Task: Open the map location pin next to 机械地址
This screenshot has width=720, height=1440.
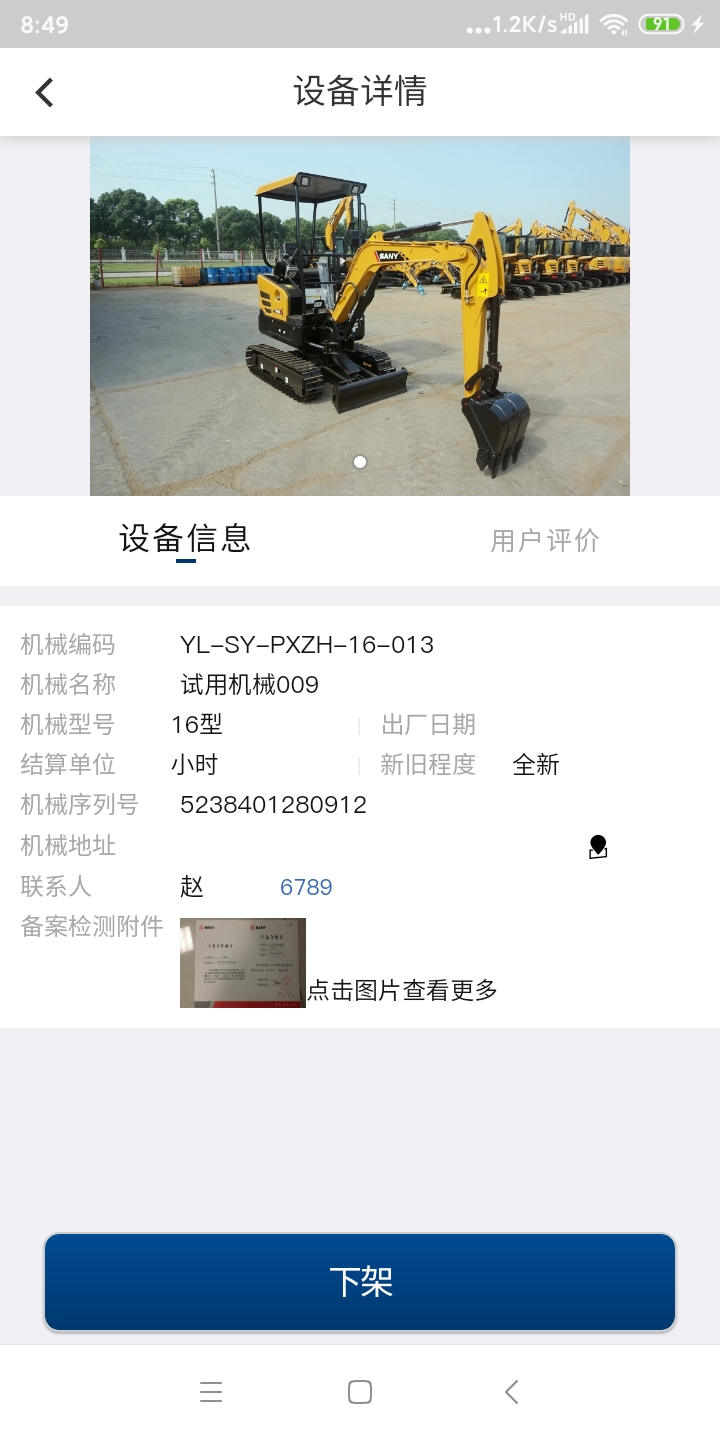Action: click(x=597, y=847)
